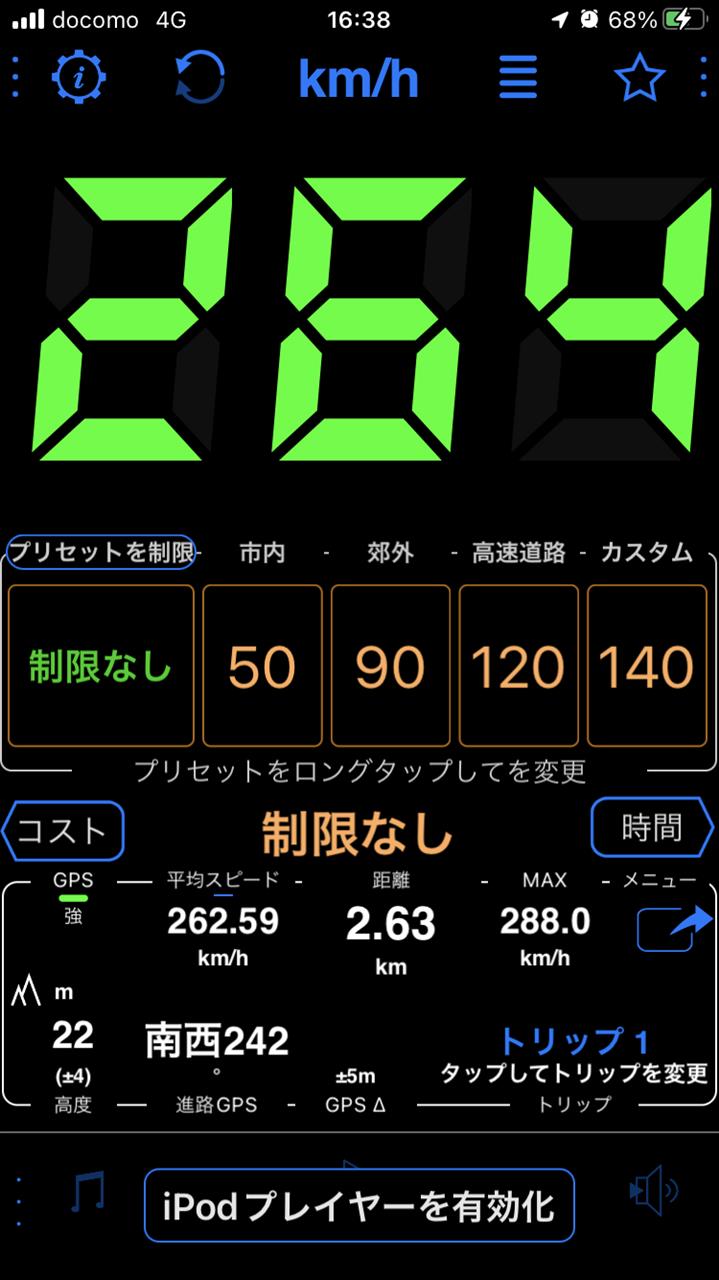Tap the star favorite icon
Image resolution: width=719 pixels, height=1280 pixels.
click(640, 77)
